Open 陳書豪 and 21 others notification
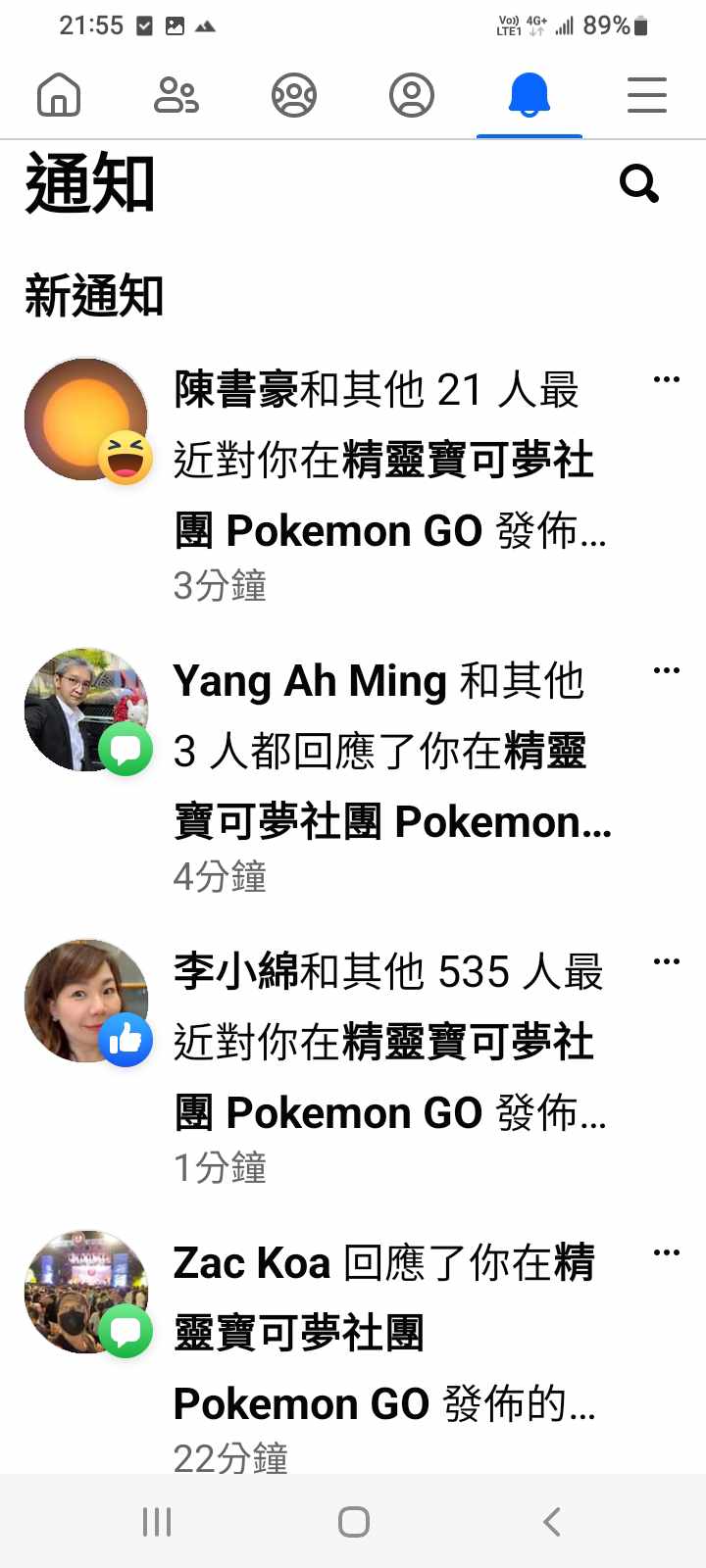The image size is (706, 1568). coord(390,461)
